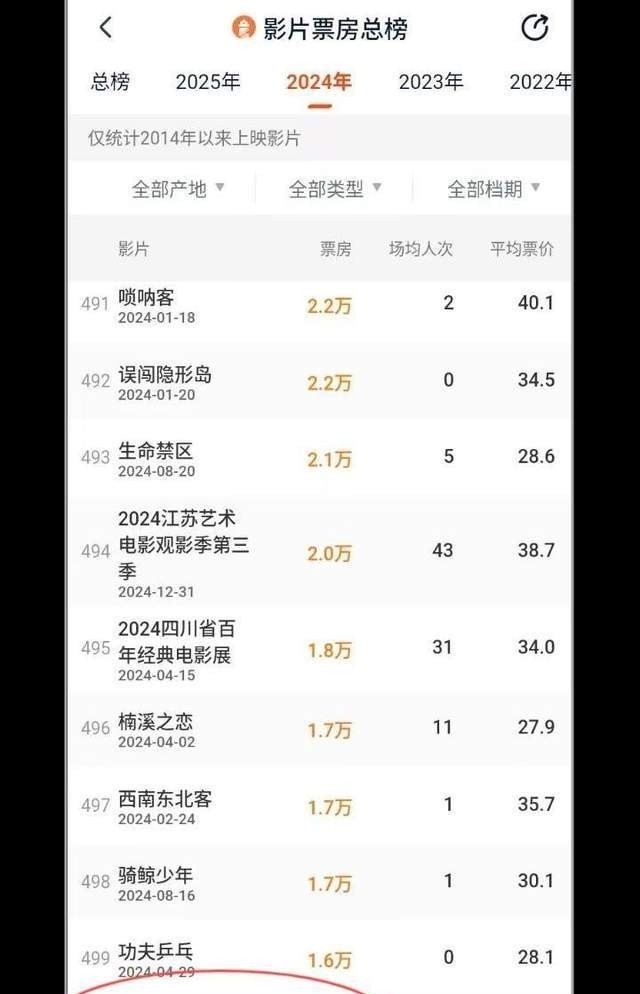This screenshot has height=994, width=640.
Task: Expand the 全部产地 filter
Action: pyautogui.click(x=178, y=189)
